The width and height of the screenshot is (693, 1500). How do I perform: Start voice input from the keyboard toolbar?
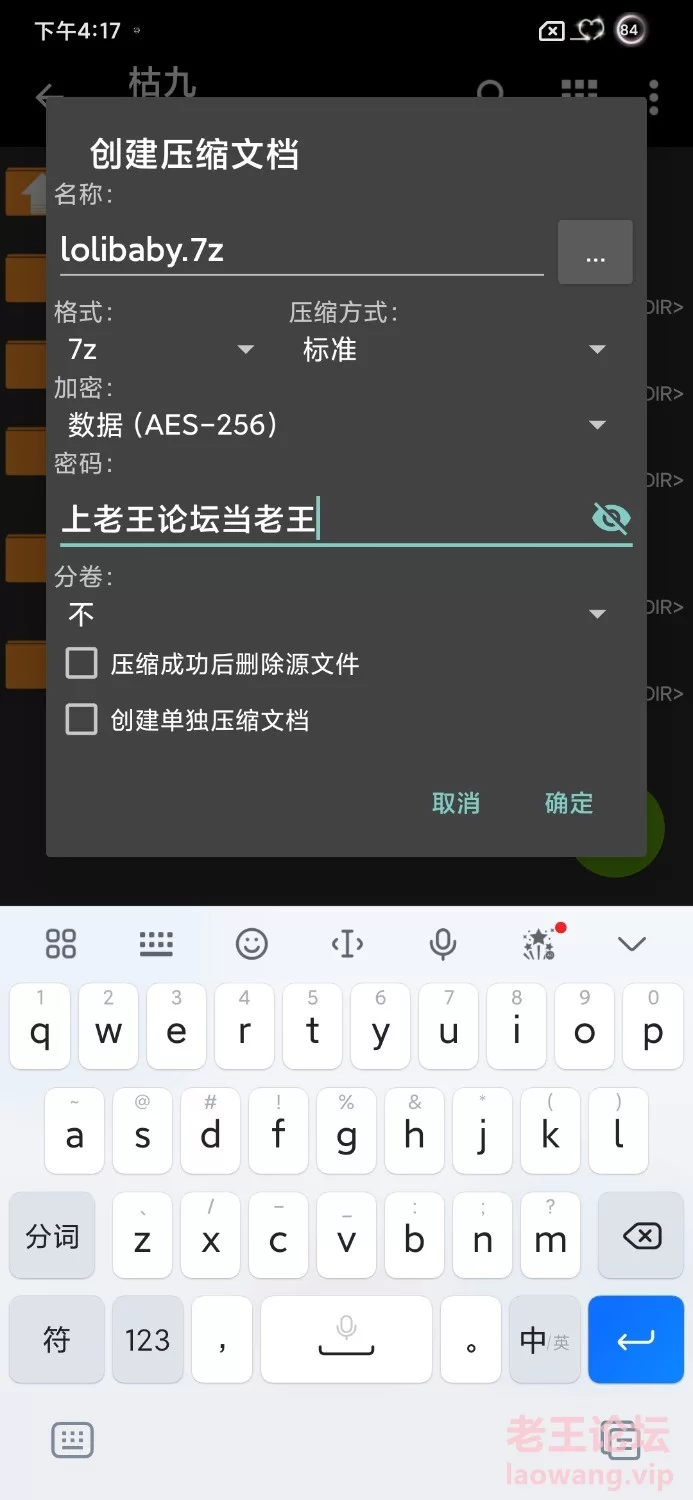(x=442, y=943)
